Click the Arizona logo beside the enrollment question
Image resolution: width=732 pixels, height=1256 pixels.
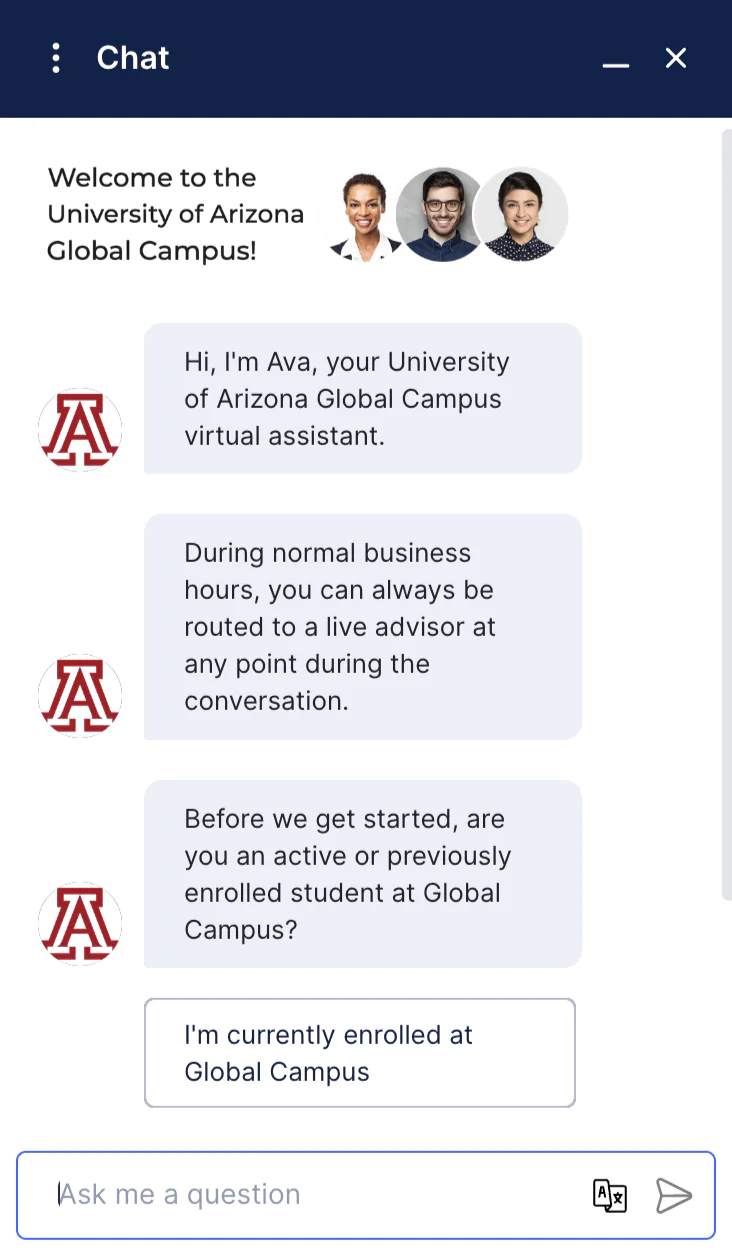point(80,922)
